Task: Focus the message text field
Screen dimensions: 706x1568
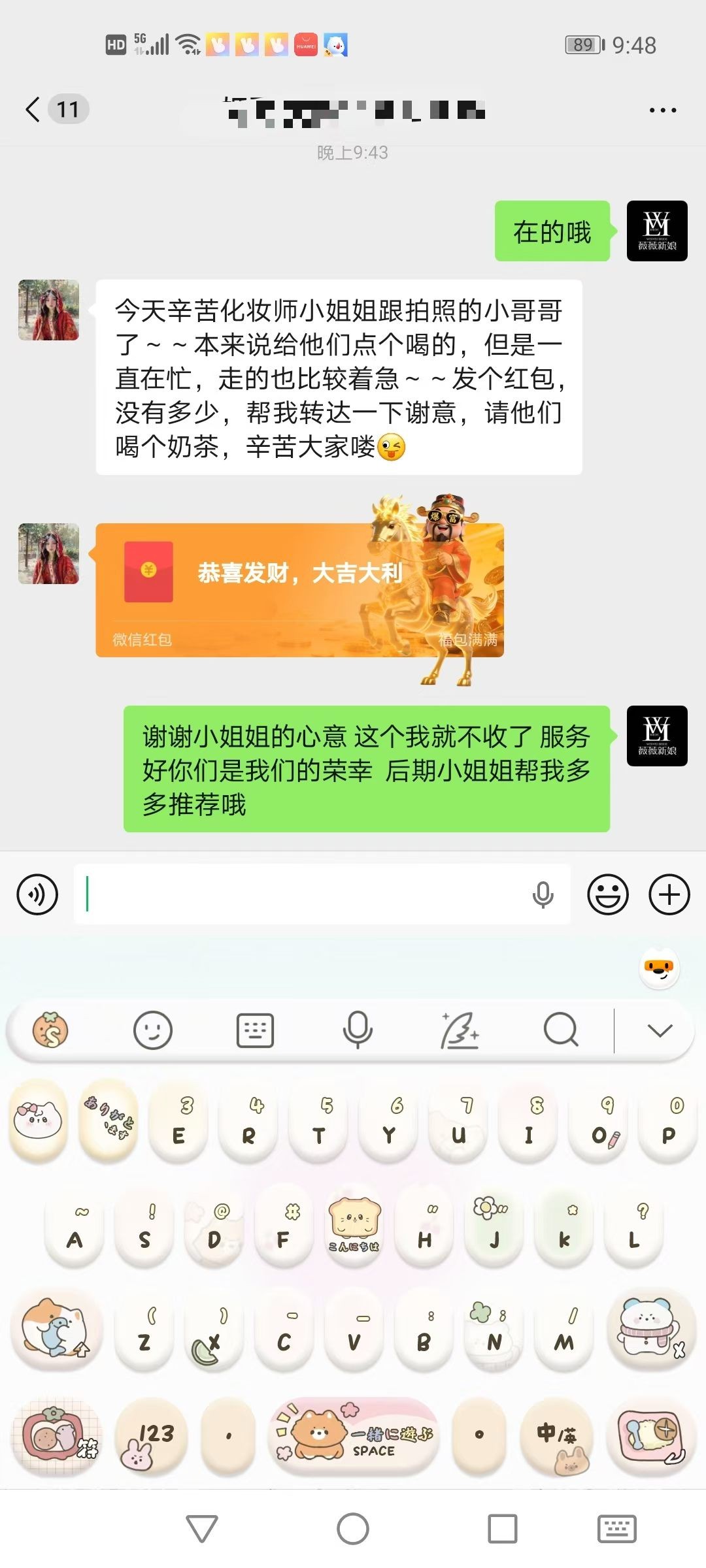Action: [301, 894]
